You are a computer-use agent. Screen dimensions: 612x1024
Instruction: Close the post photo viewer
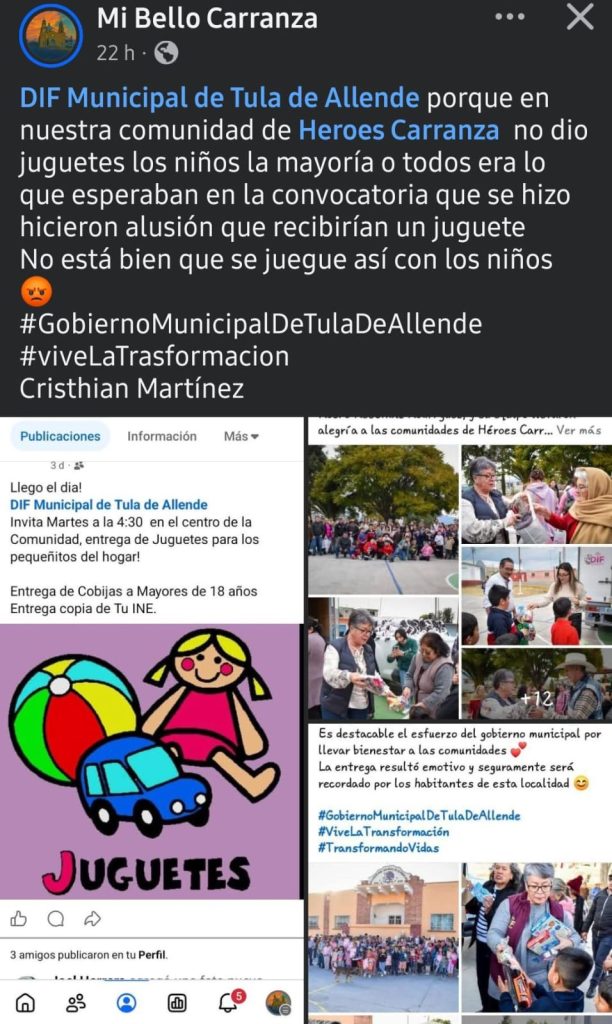tap(580, 17)
